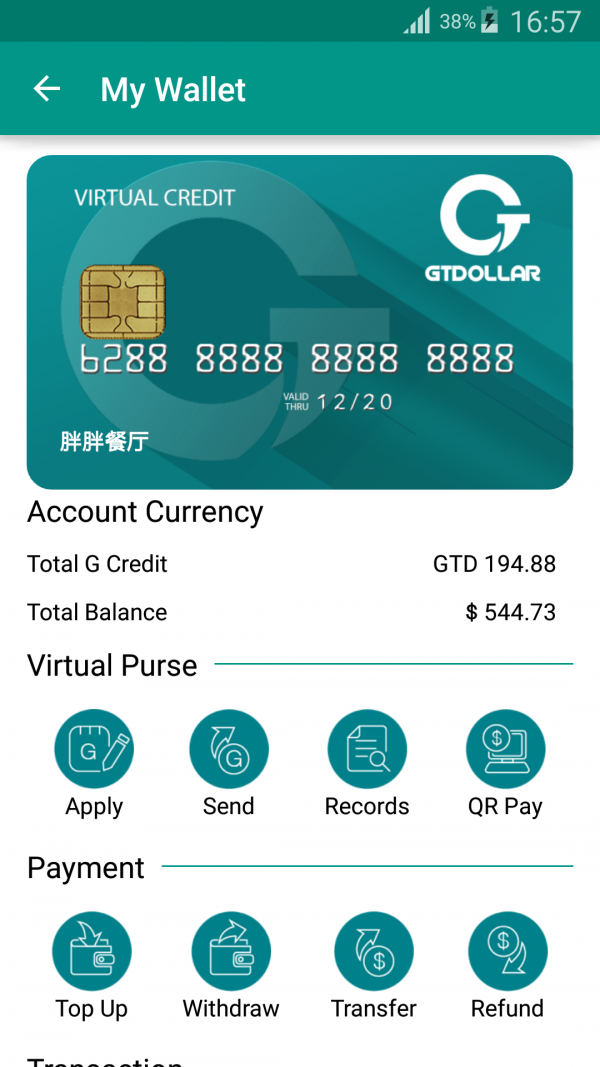Viewport: 600px width, 1067px height.
Task: Request a Refund
Action: point(507,952)
